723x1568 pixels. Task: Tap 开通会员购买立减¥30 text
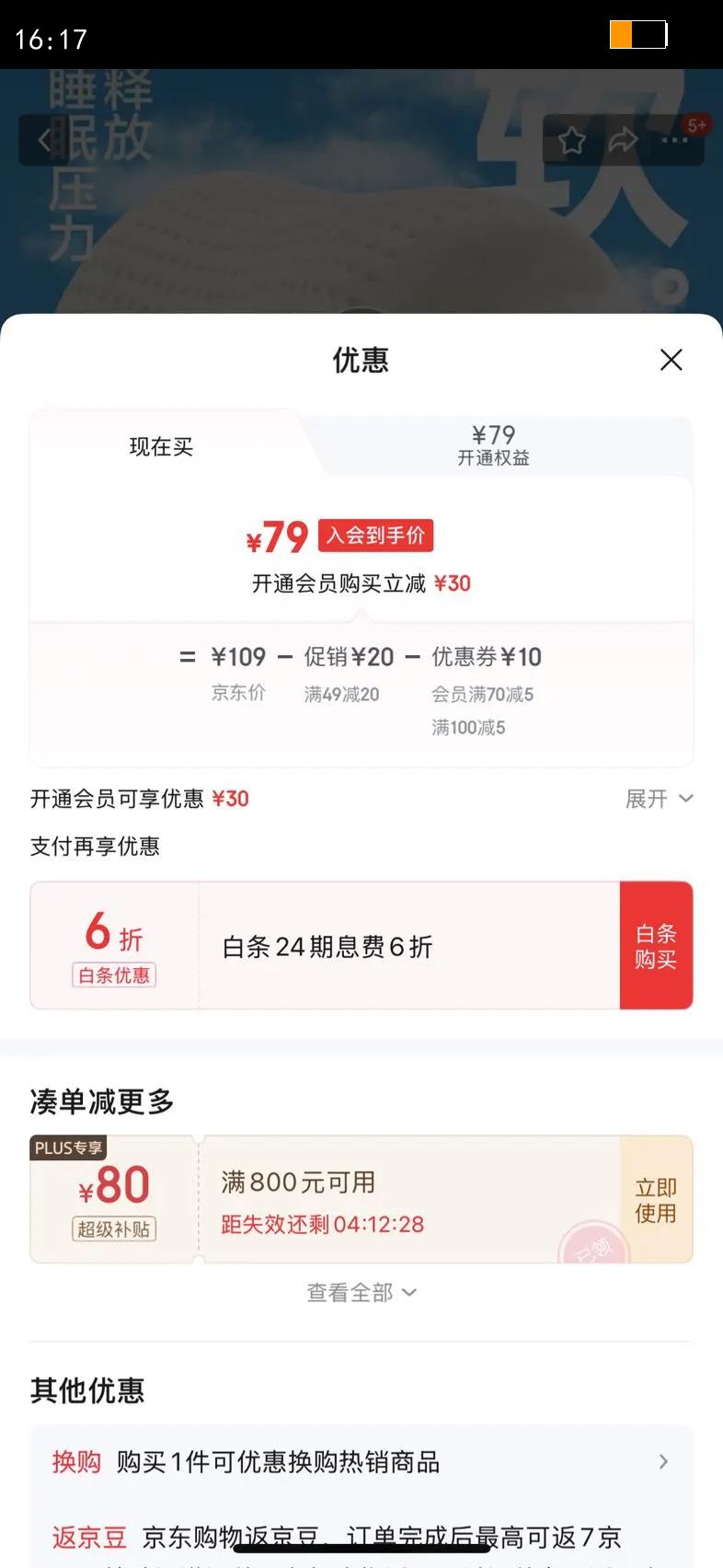(361, 583)
